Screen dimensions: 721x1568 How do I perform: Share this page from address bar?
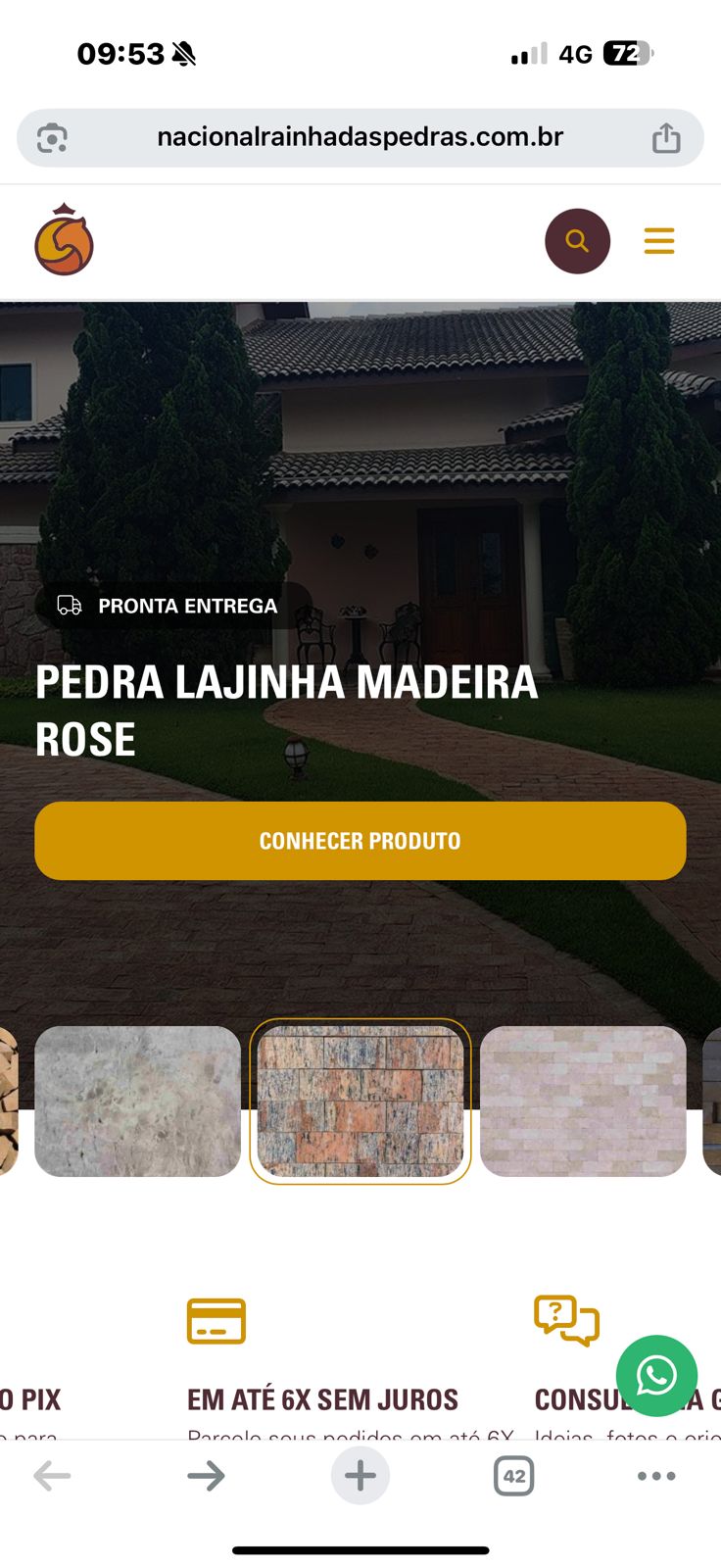pos(666,137)
